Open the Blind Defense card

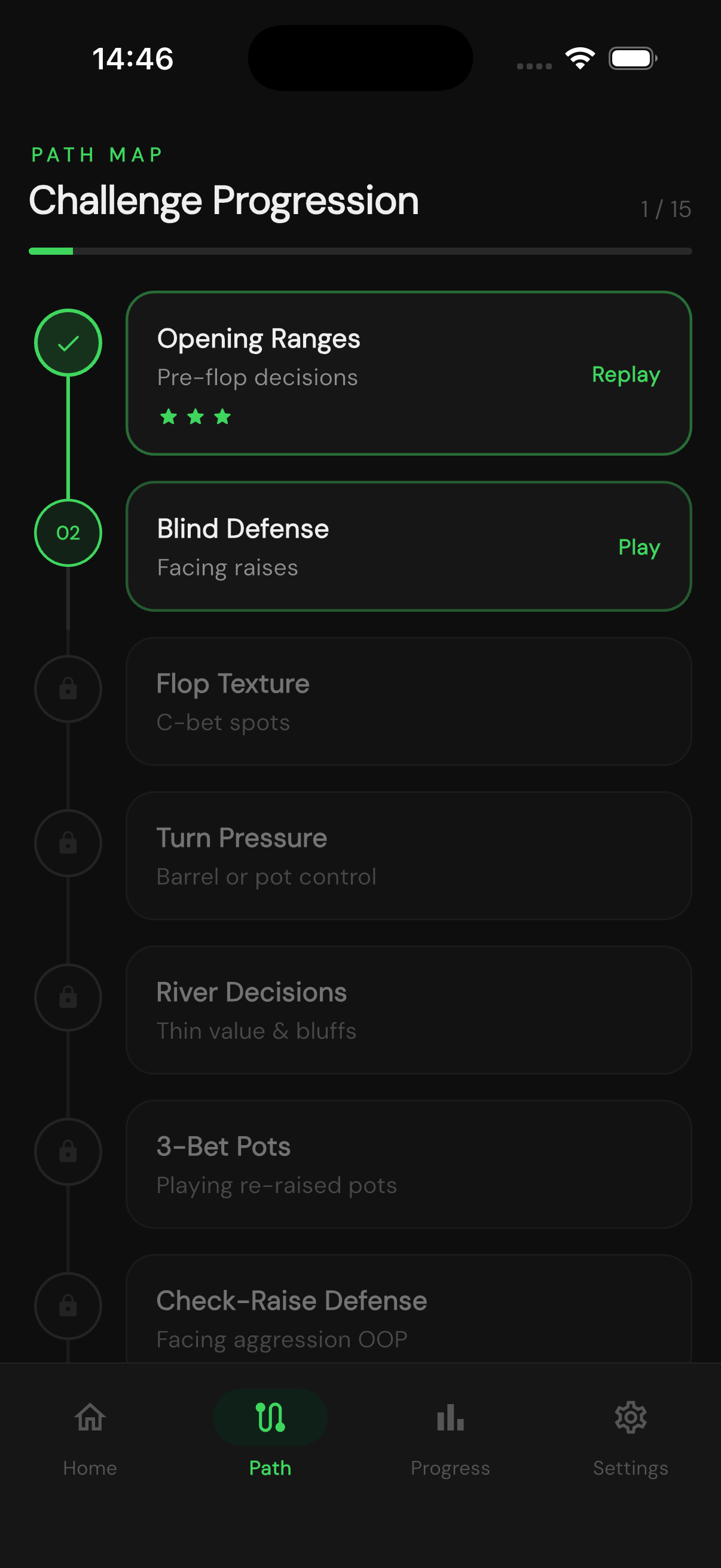click(365, 546)
